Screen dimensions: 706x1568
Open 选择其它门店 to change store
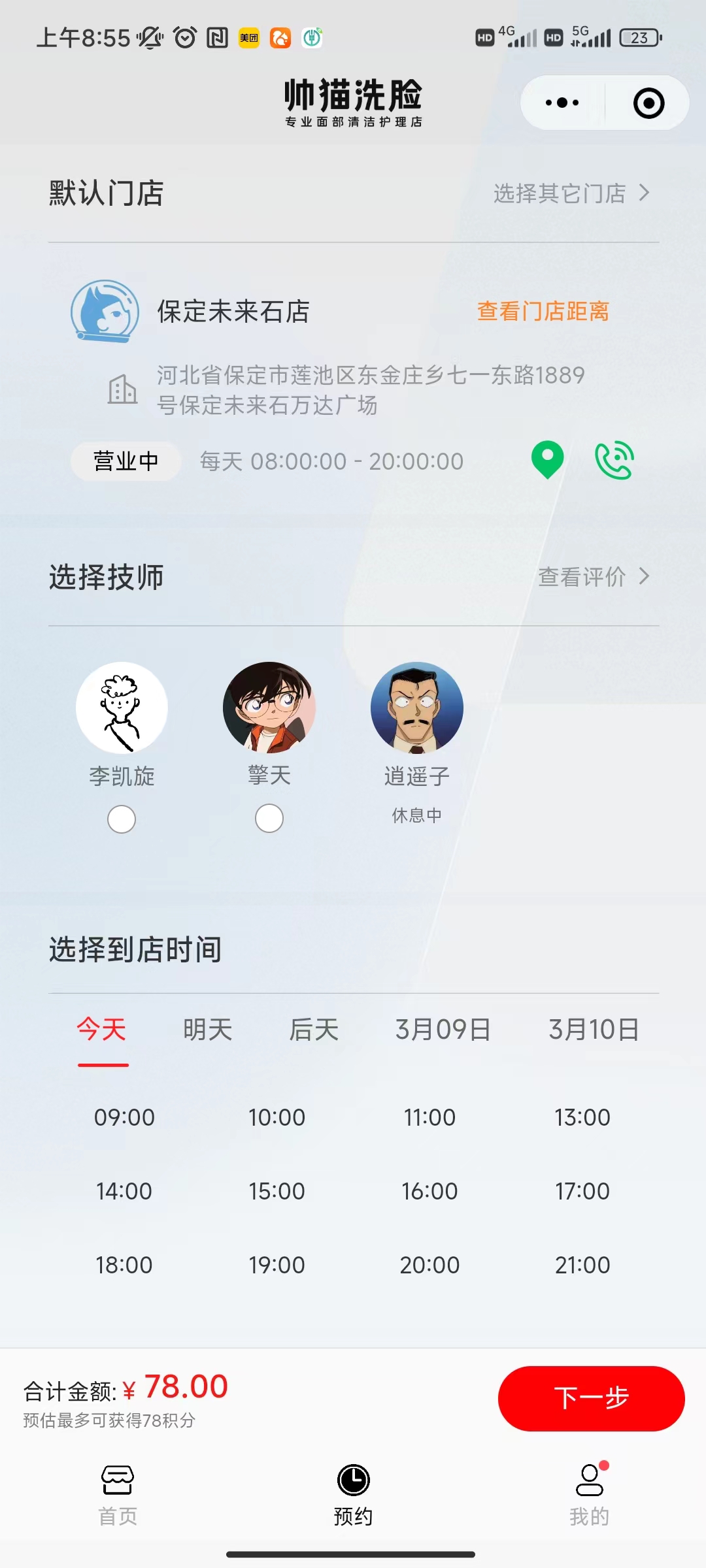pyautogui.click(x=571, y=193)
